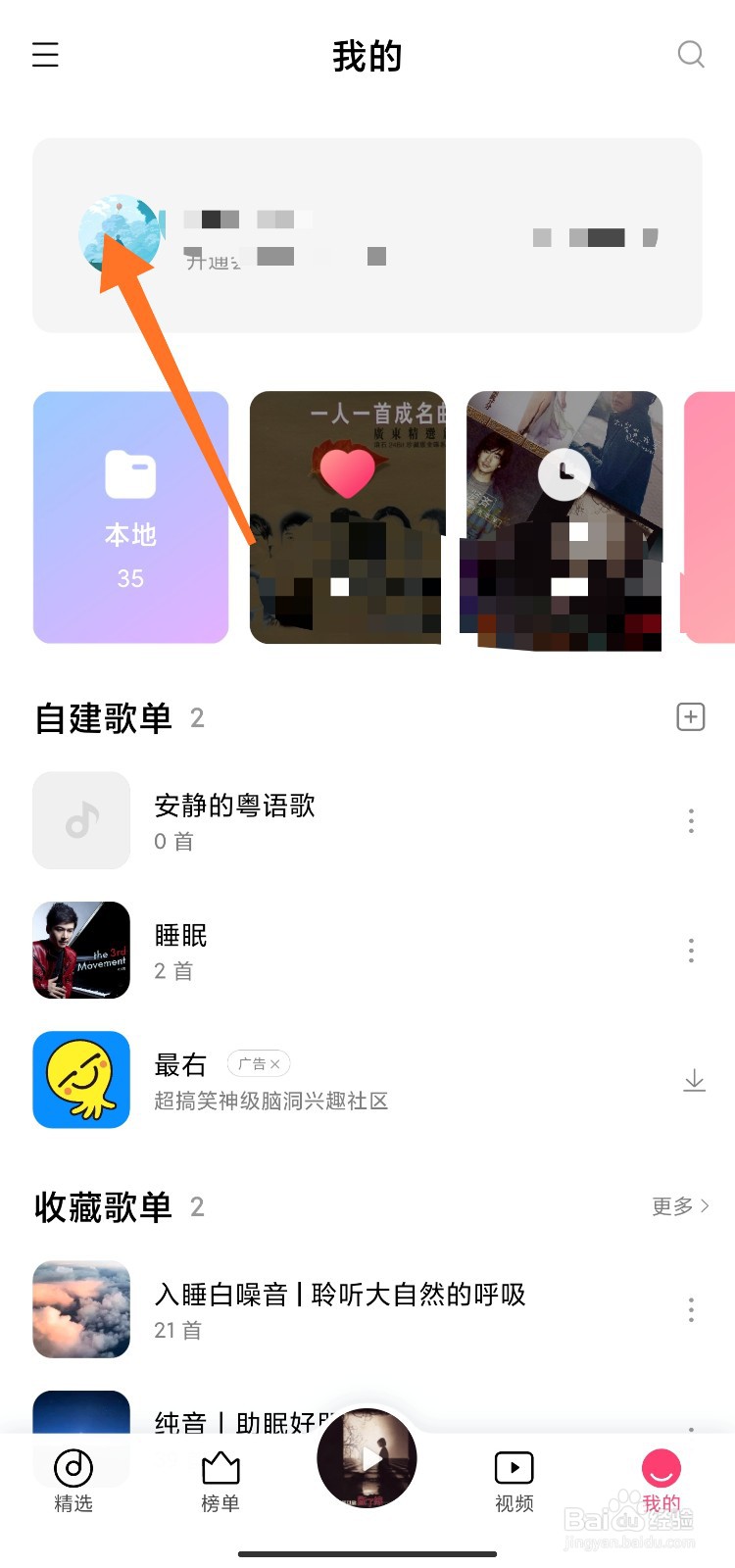
Task: Switch to the 视频 tab
Action: point(514,1480)
